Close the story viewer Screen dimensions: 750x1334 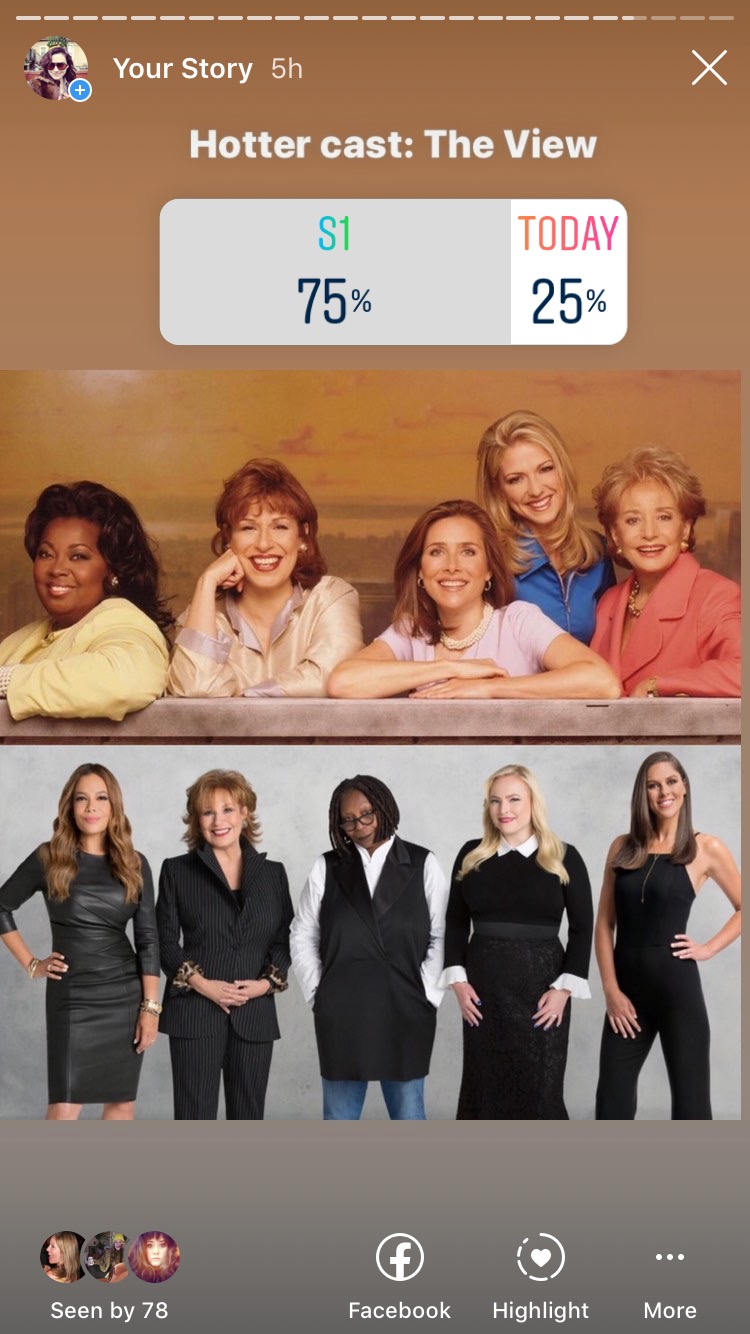coord(709,68)
